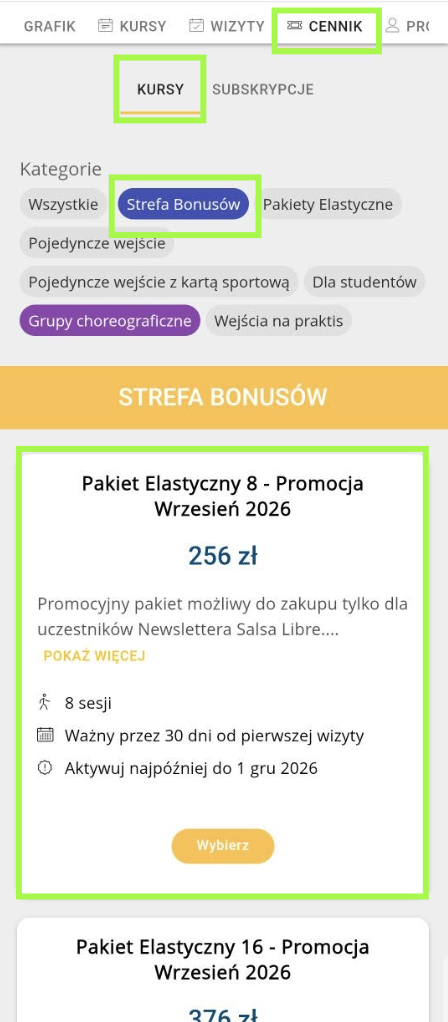This screenshot has height=1022, width=448.
Task: Switch to the Subskrypcje sub-tab
Action: (263, 89)
